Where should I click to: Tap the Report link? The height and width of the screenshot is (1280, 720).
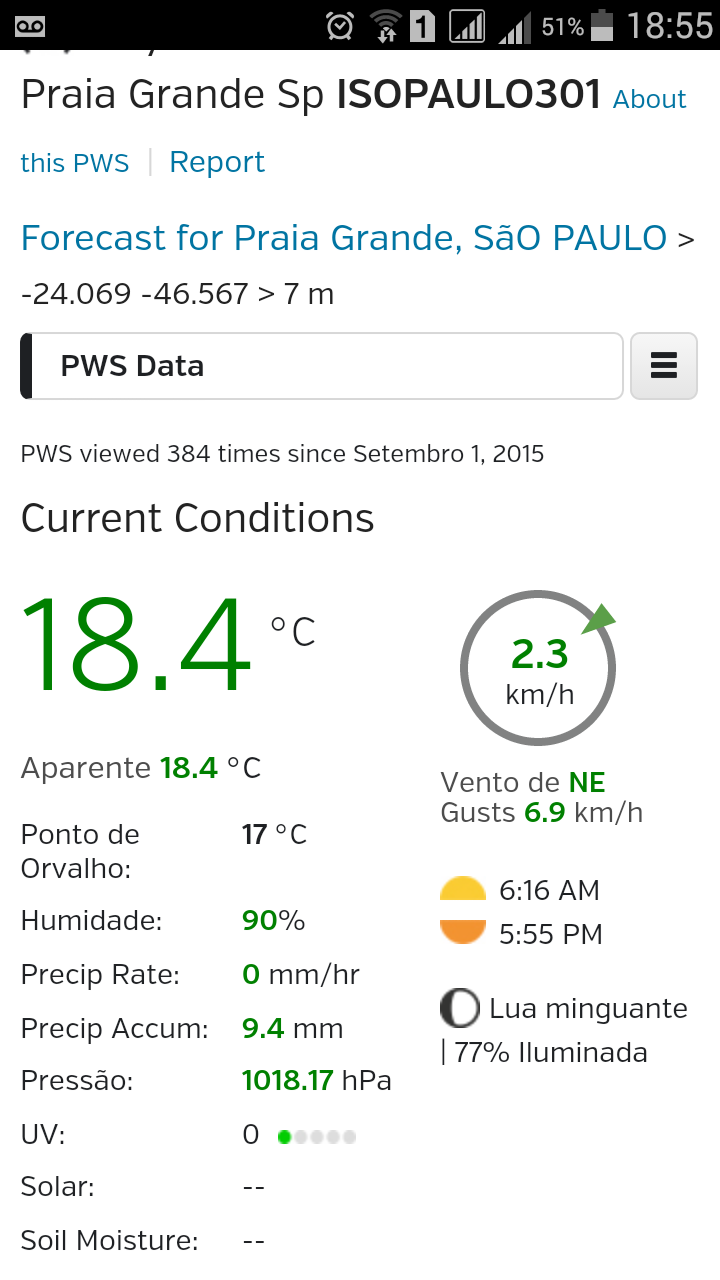pyautogui.click(x=217, y=162)
